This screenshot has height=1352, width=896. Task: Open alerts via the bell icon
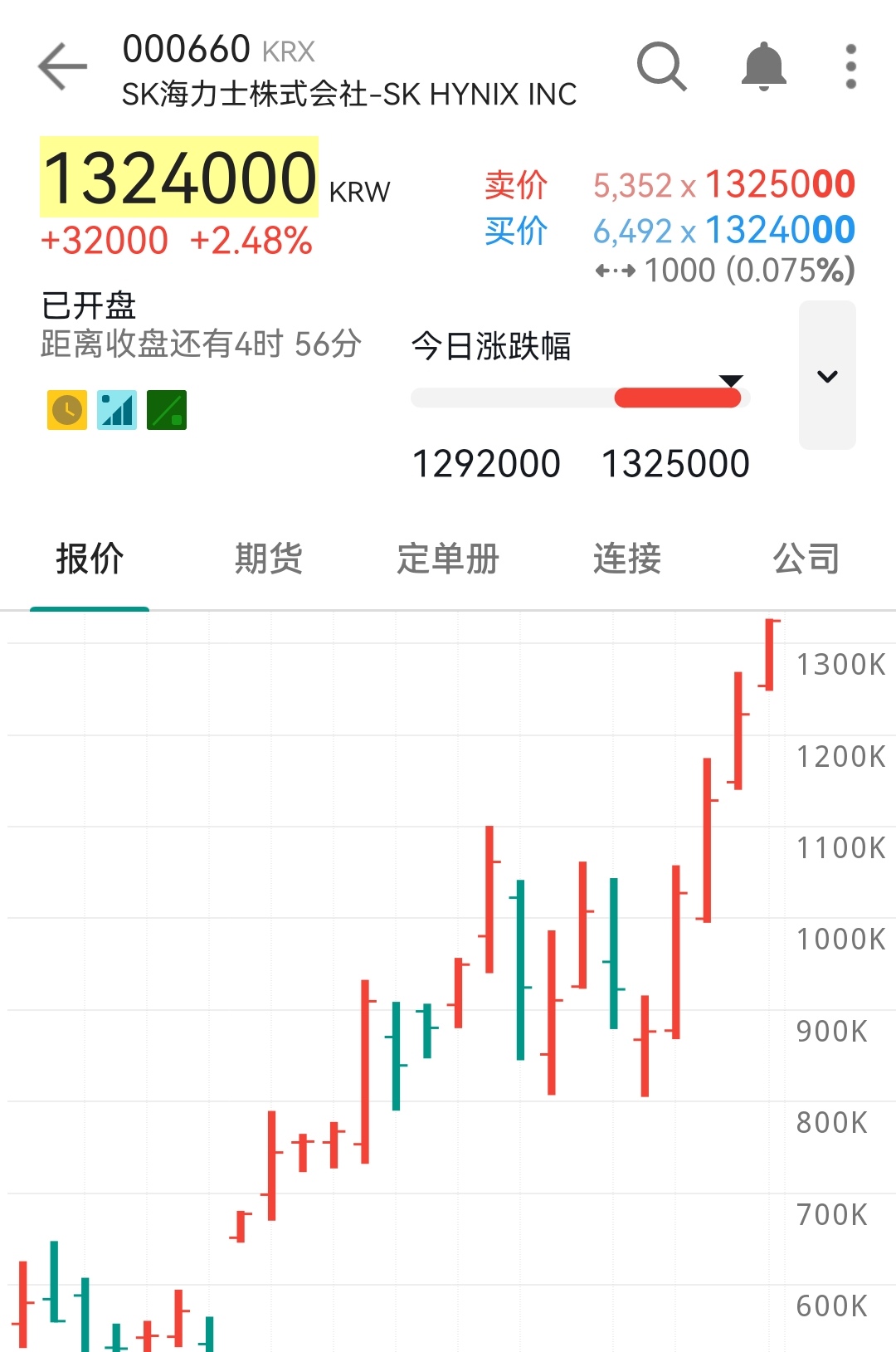tap(762, 66)
